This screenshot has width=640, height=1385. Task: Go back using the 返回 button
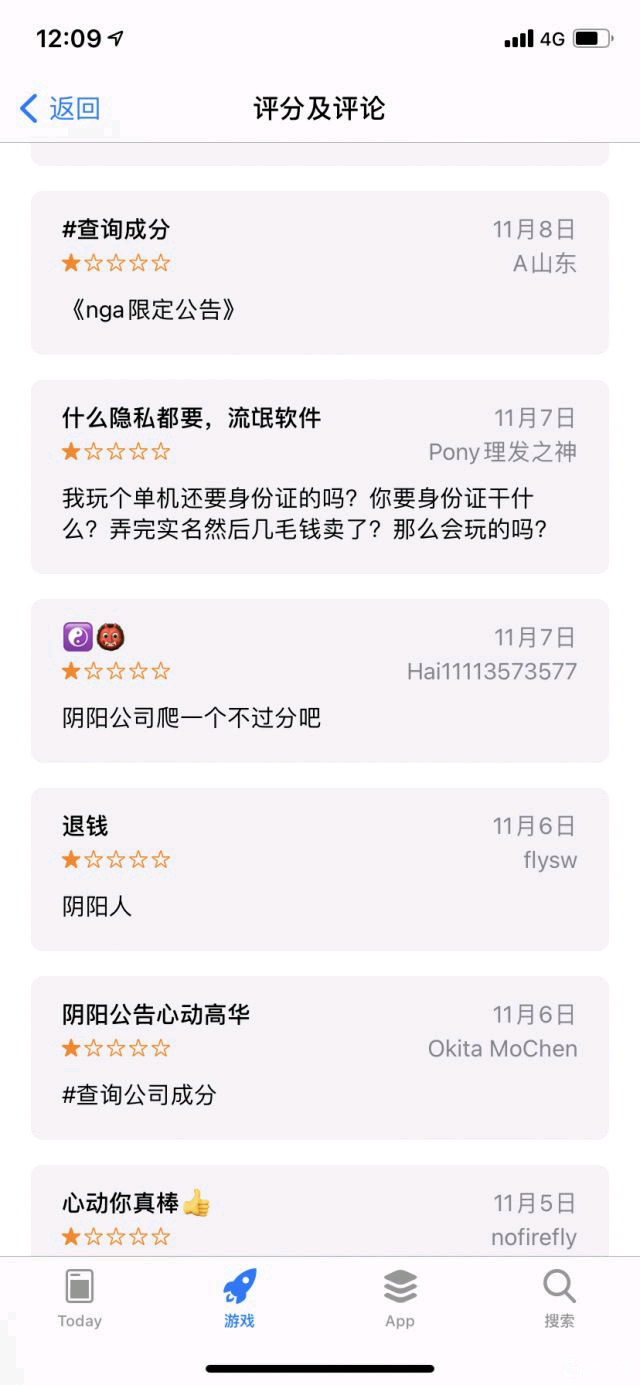[x=60, y=108]
